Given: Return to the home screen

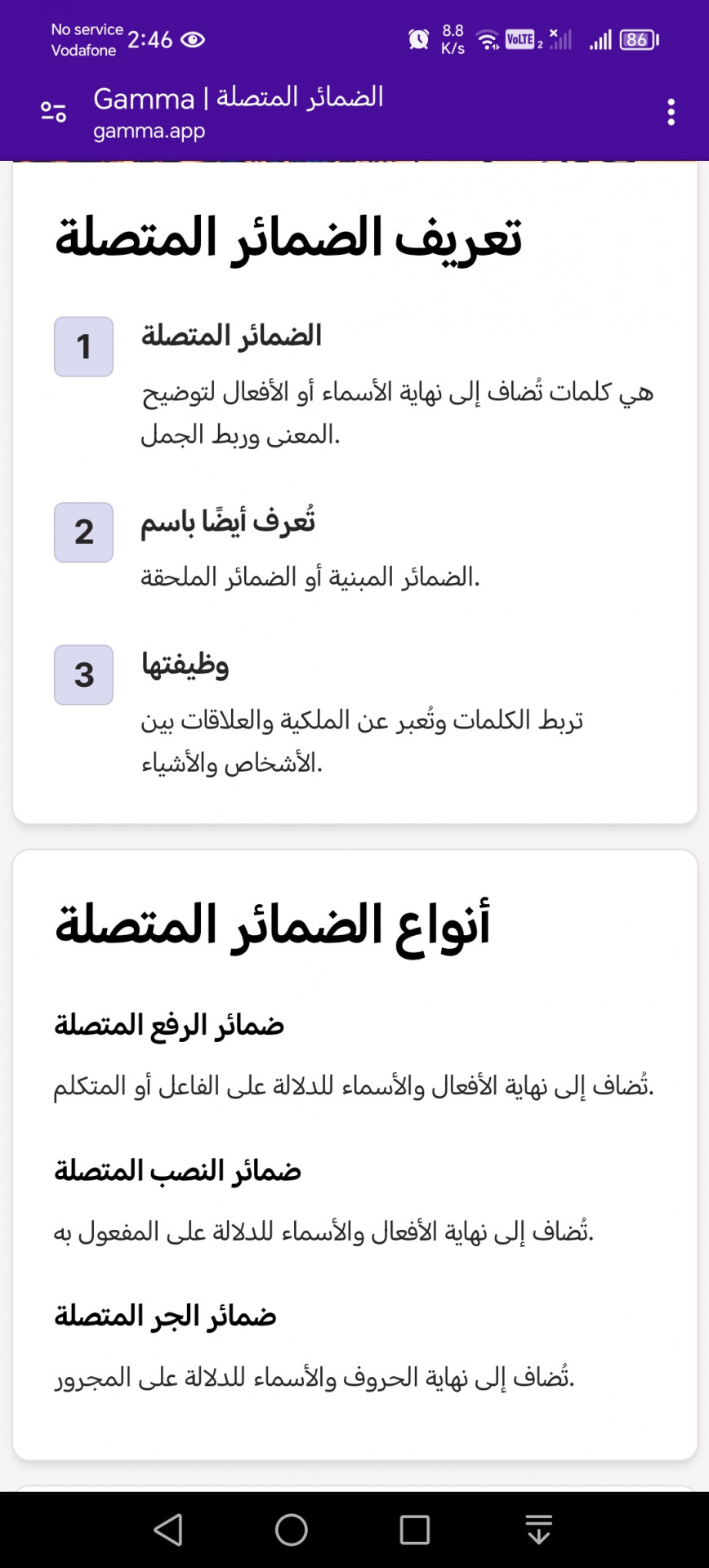Looking at the screenshot, I should coord(292,1530).
